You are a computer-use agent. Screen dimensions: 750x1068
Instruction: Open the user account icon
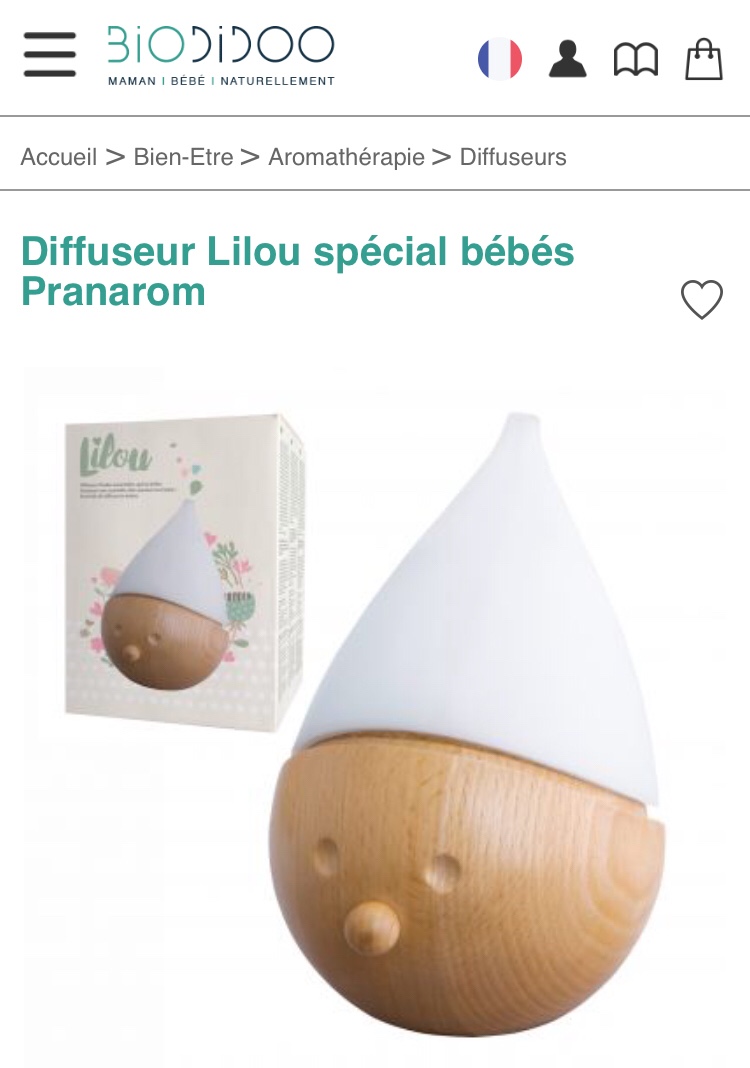[x=568, y=59]
